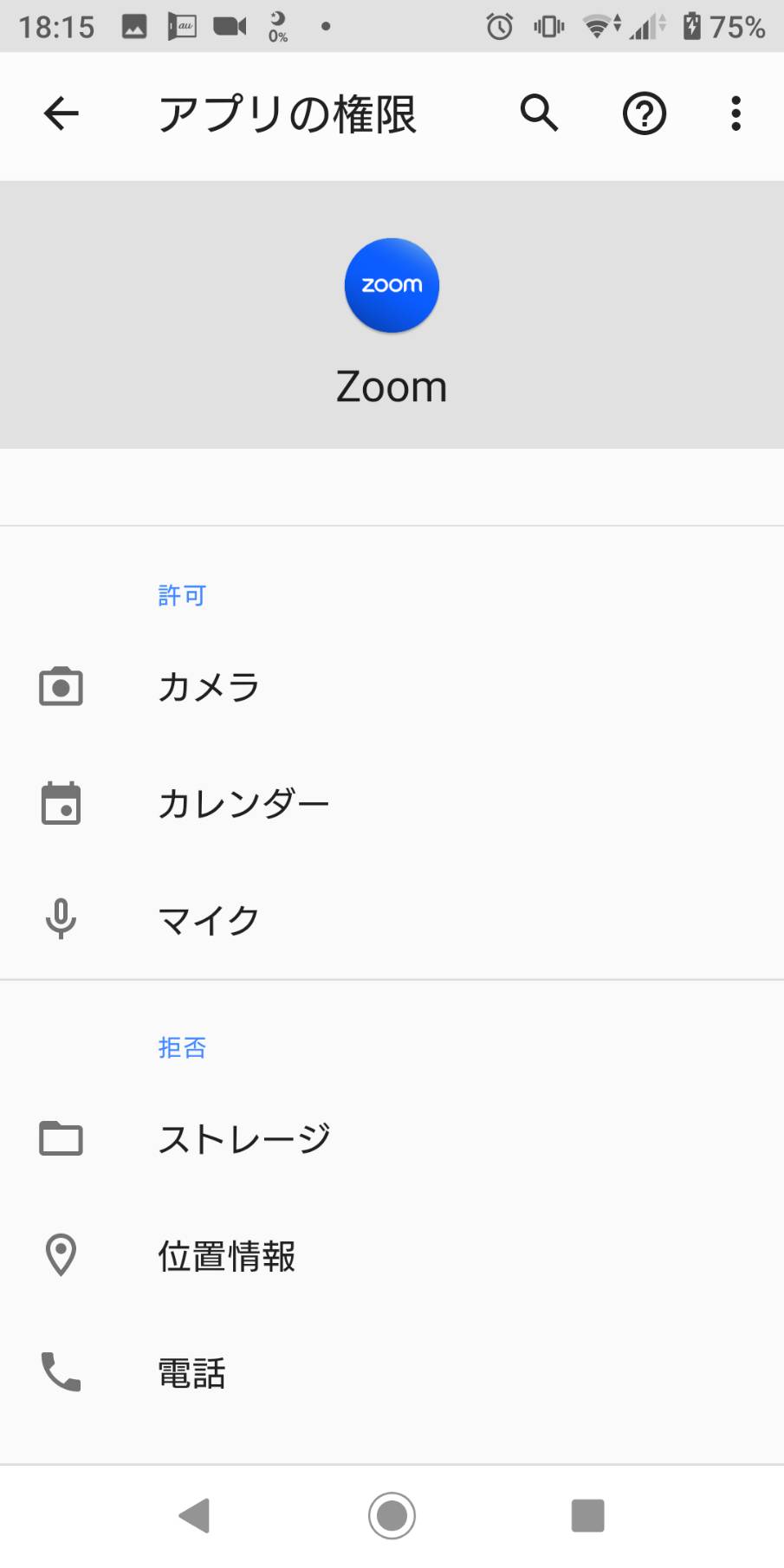The width and height of the screenshot is (784, 1568).
Task: Open the マイク permission row
Action: coord(392,920)
